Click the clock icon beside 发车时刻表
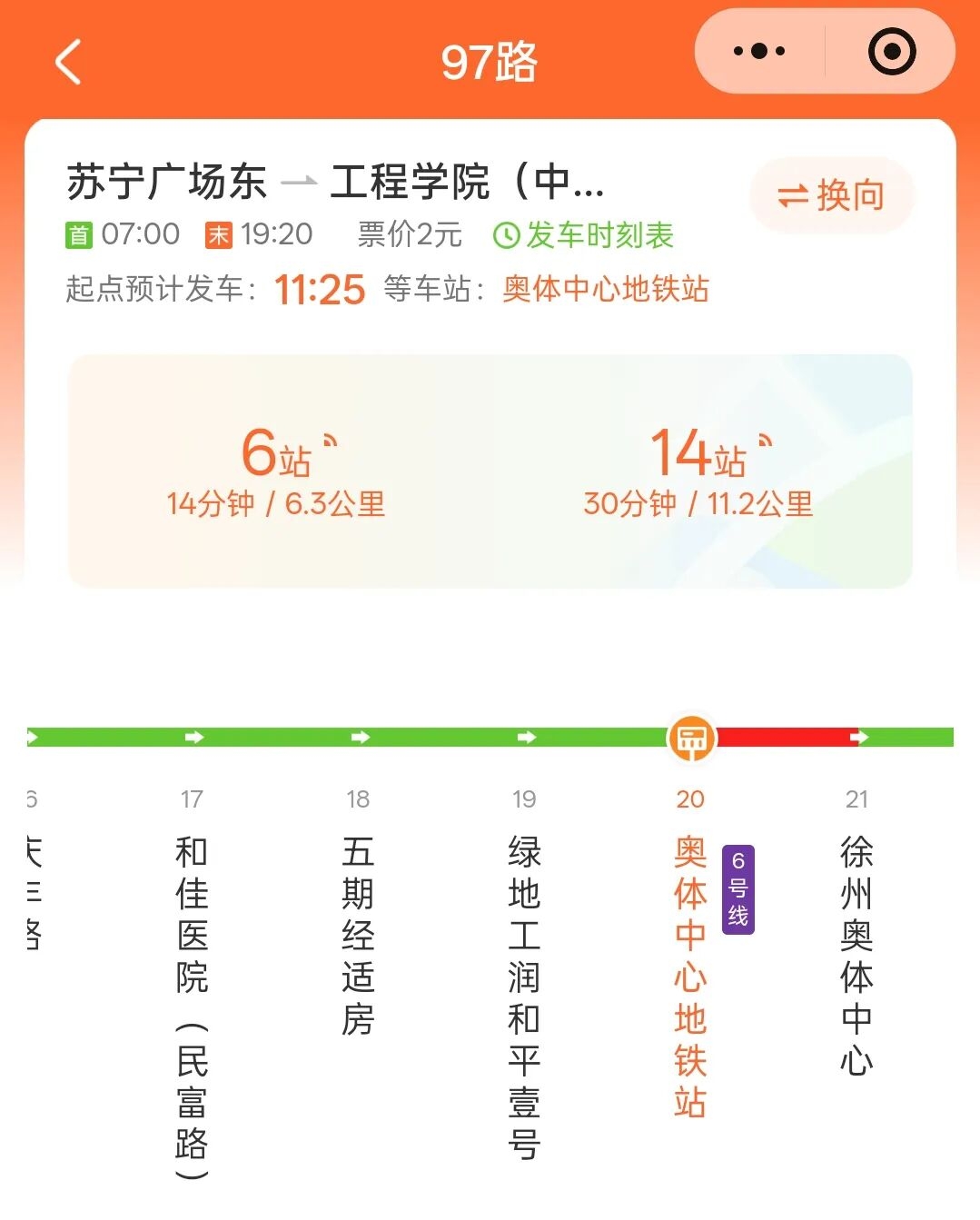980x1220 pixels. click(507, 236)
